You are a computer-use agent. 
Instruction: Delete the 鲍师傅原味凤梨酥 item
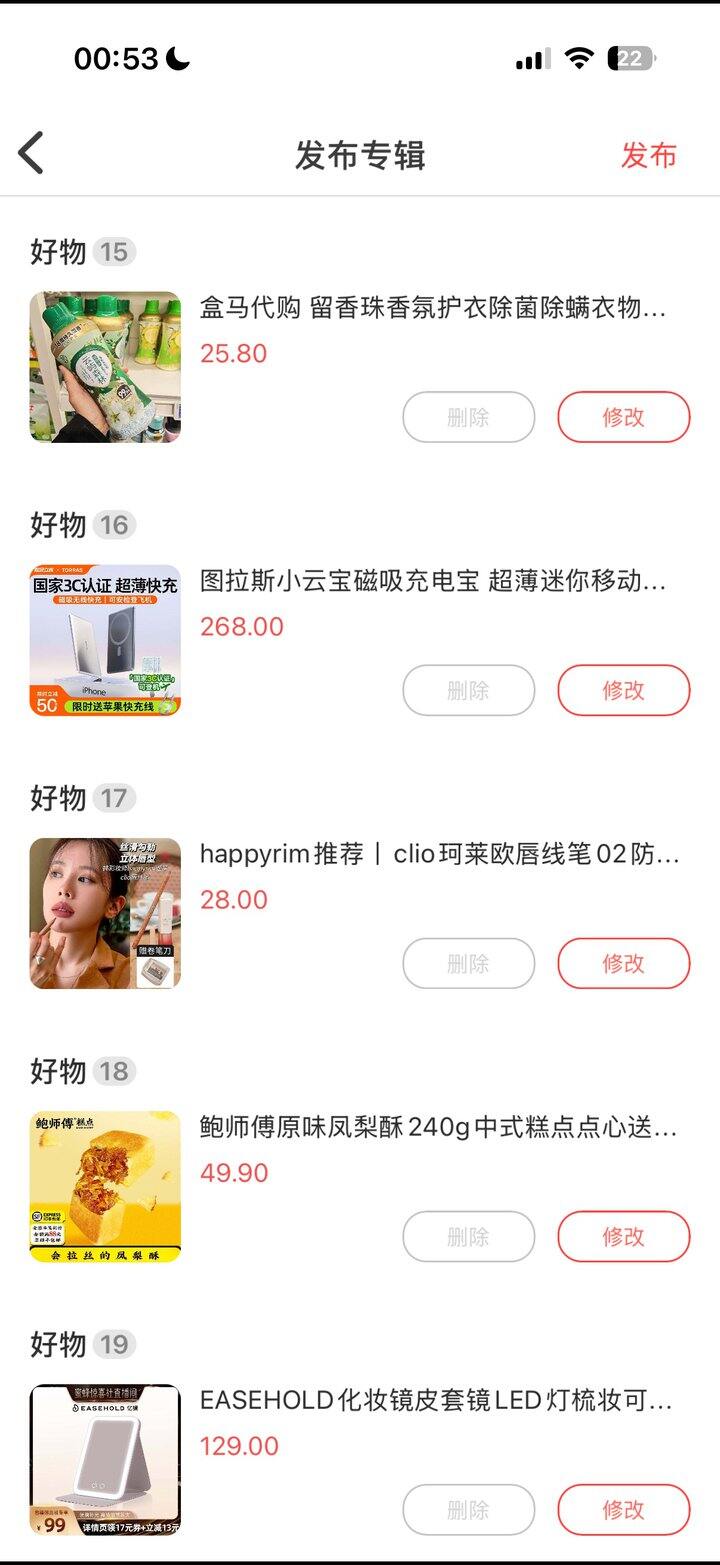[468, 1236]
